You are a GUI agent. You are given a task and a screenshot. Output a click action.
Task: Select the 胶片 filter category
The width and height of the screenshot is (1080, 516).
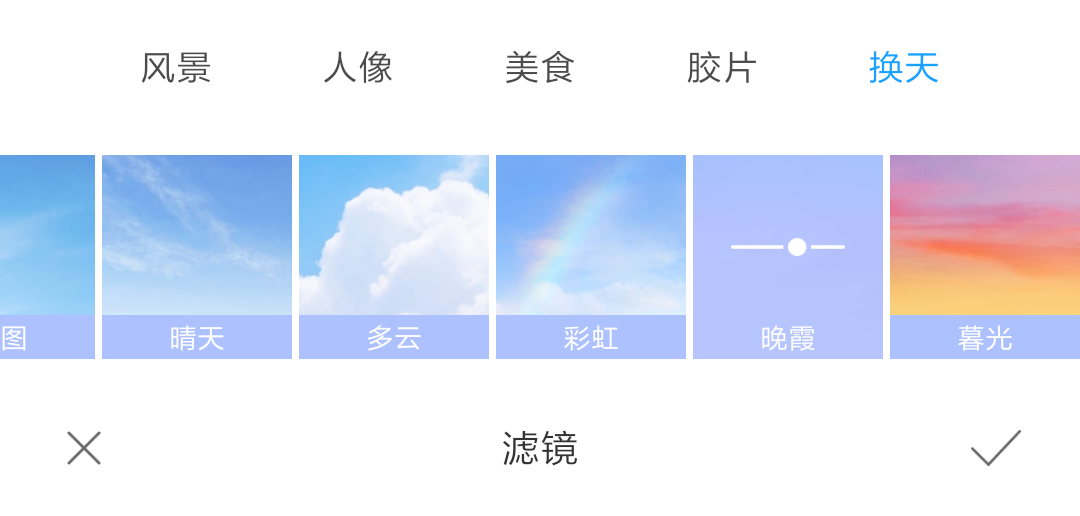(x=721, y=68)
